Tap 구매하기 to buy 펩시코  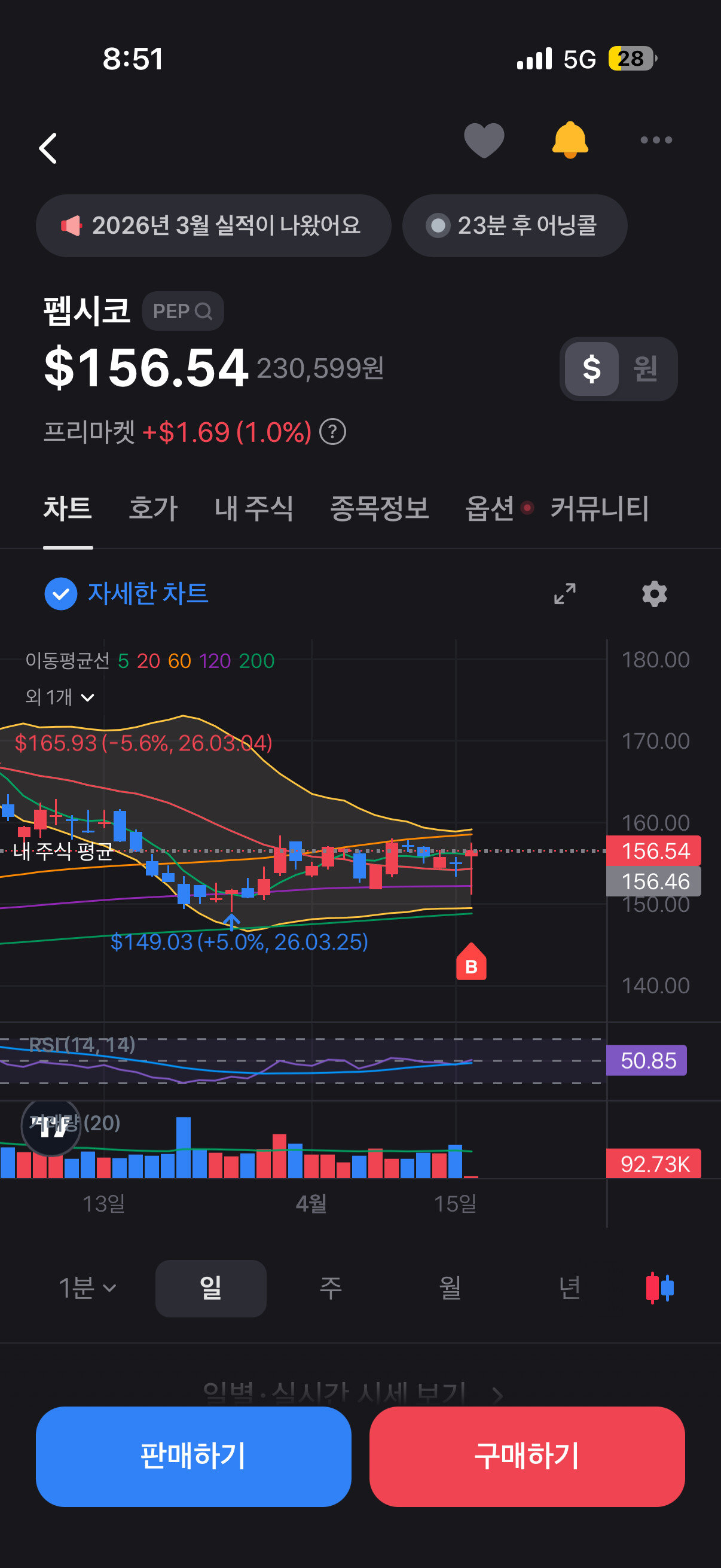click(x=526, y=1456)
